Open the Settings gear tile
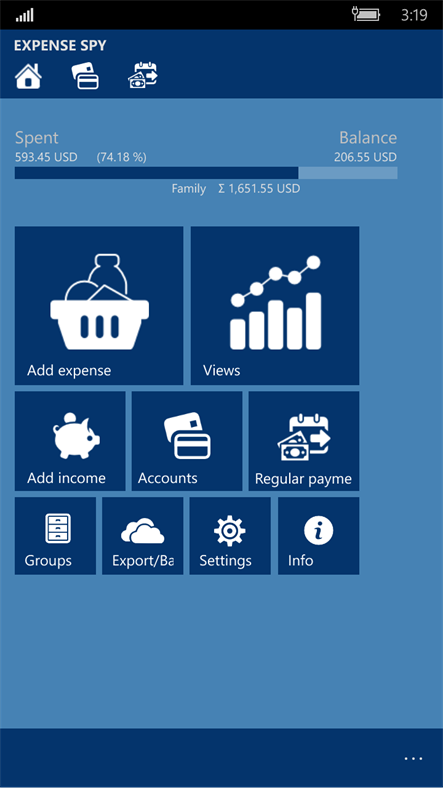The width and height of the screenshot is (443, 788). (x=230, y=536)
